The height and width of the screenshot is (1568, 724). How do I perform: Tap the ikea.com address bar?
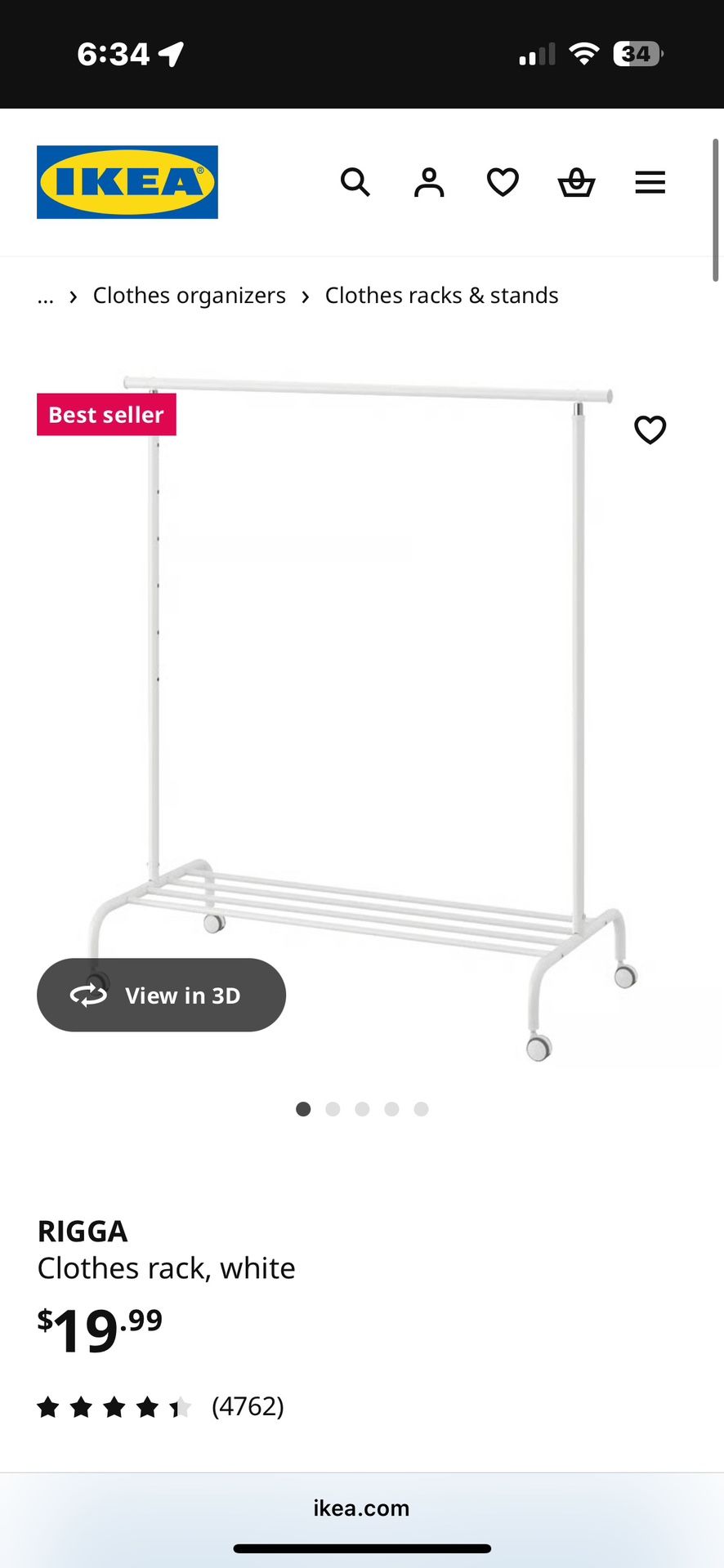pyautogui.click(x=361, y=1508)
